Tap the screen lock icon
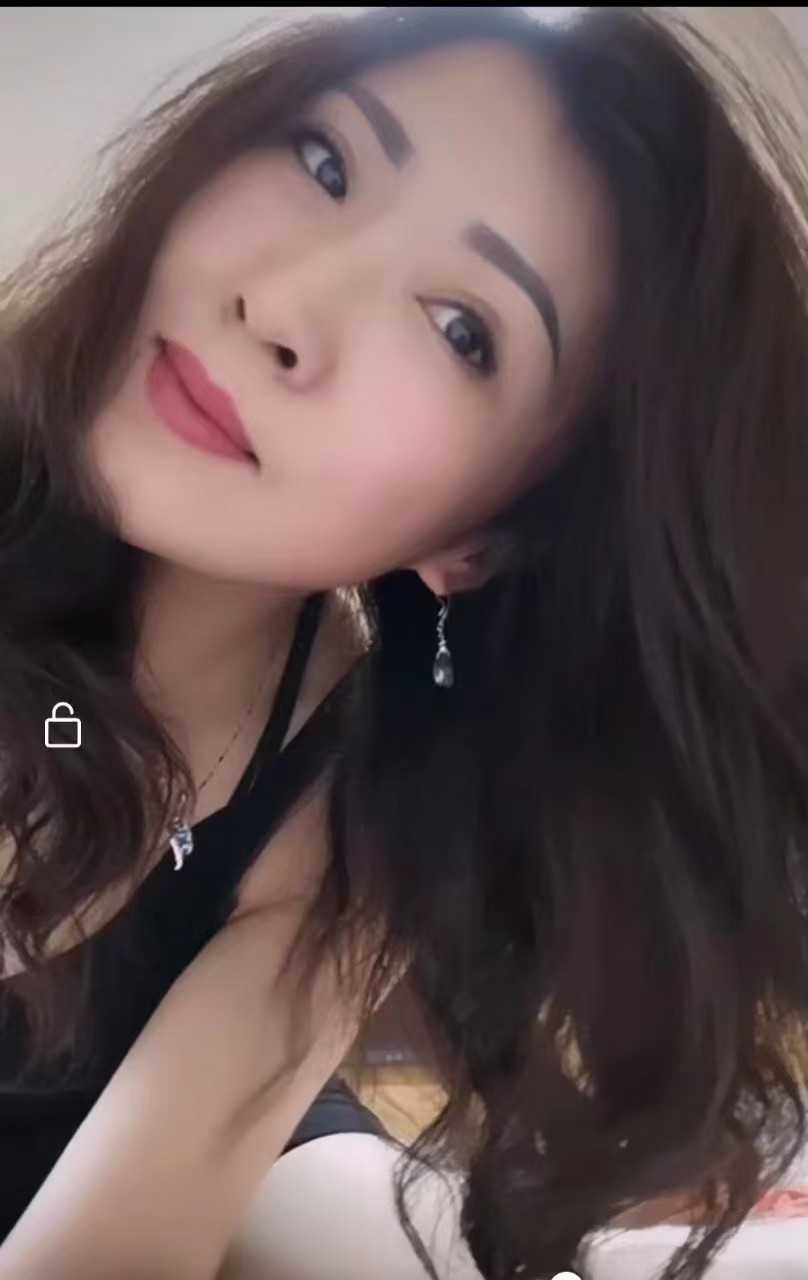 tap(62, 726)
